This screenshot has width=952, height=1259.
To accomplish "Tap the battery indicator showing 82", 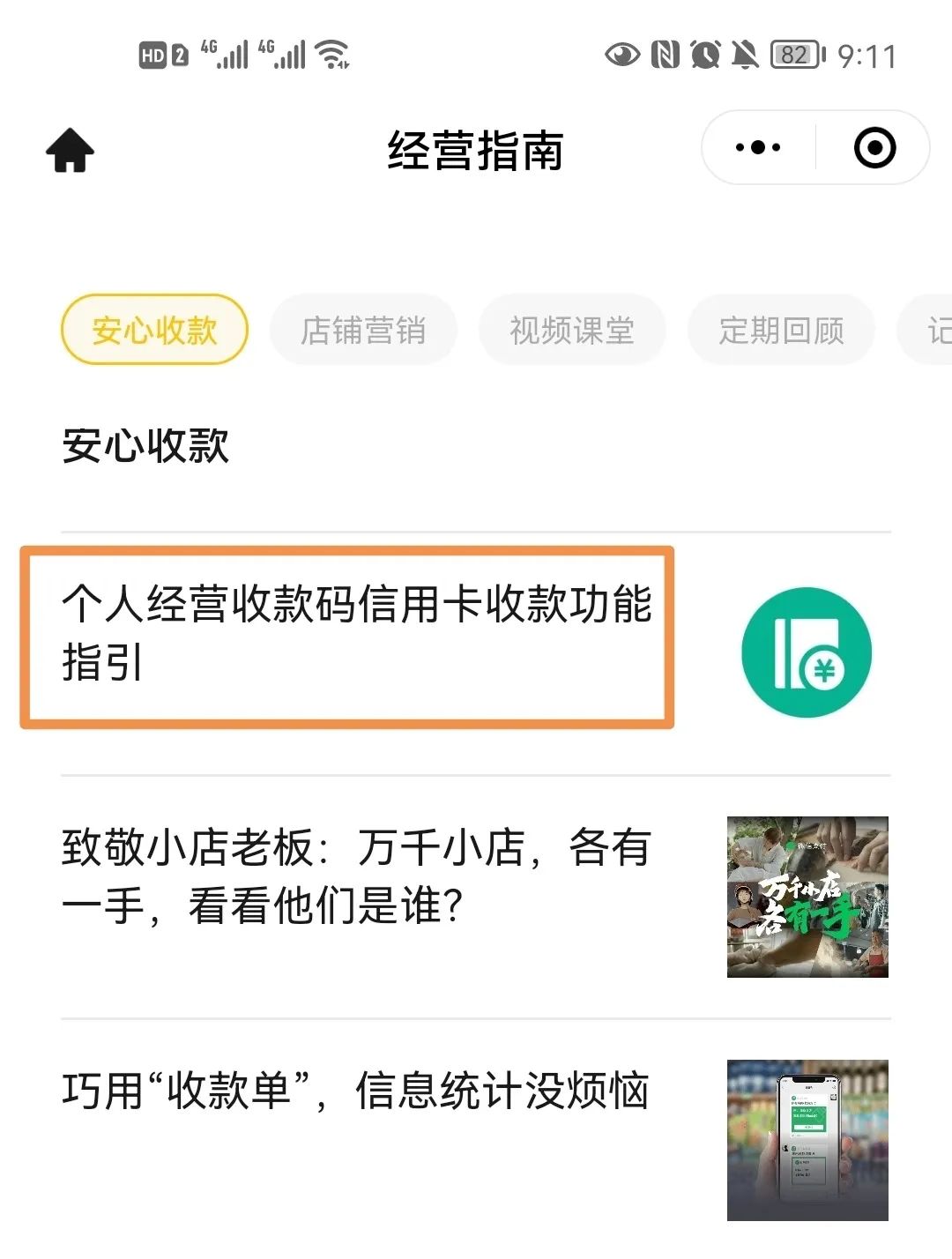I will (794, 55).
